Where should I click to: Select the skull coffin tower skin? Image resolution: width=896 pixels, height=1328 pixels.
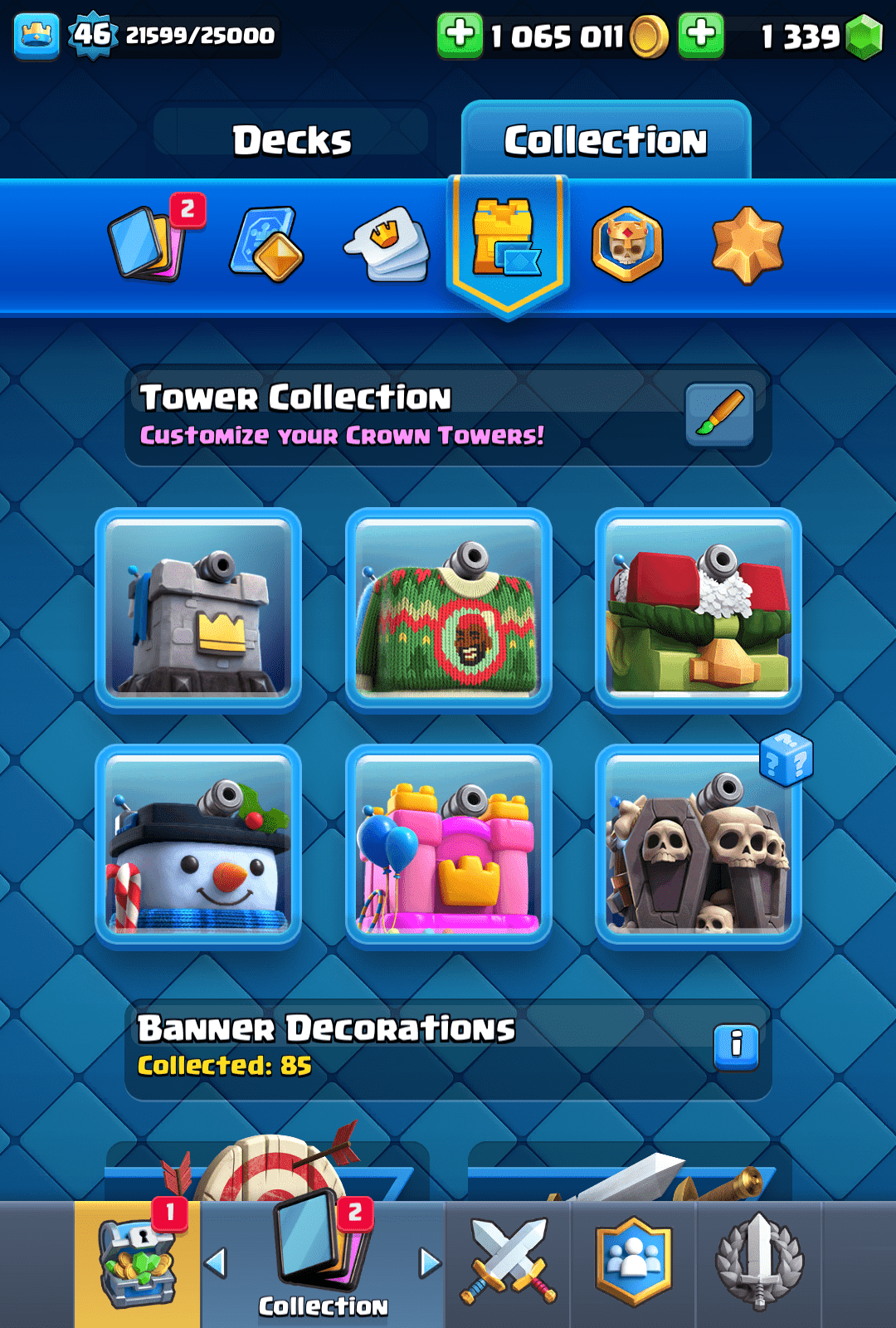(698, 846)
